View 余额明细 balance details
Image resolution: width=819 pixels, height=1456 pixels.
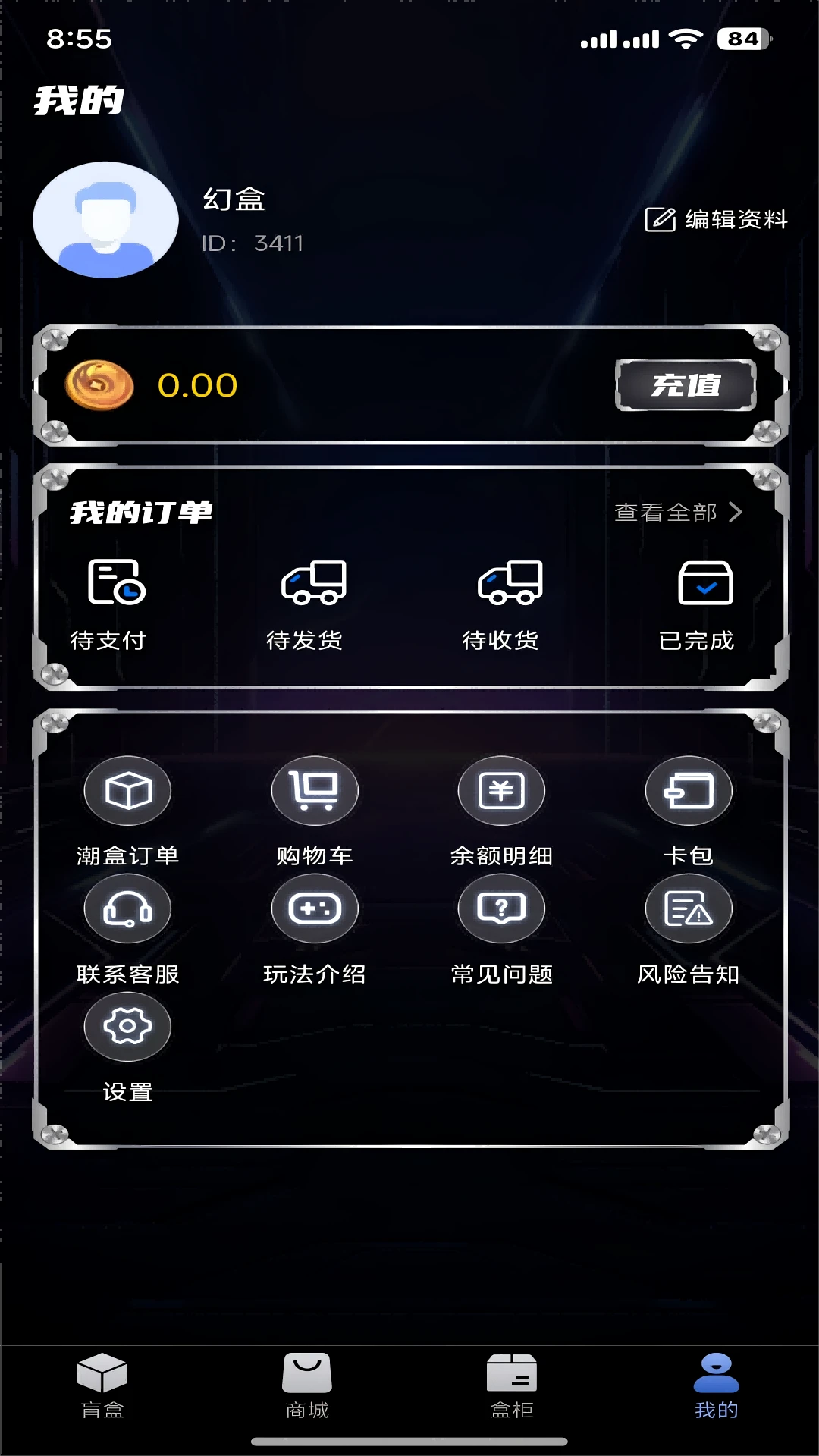[x=501, y=811]
